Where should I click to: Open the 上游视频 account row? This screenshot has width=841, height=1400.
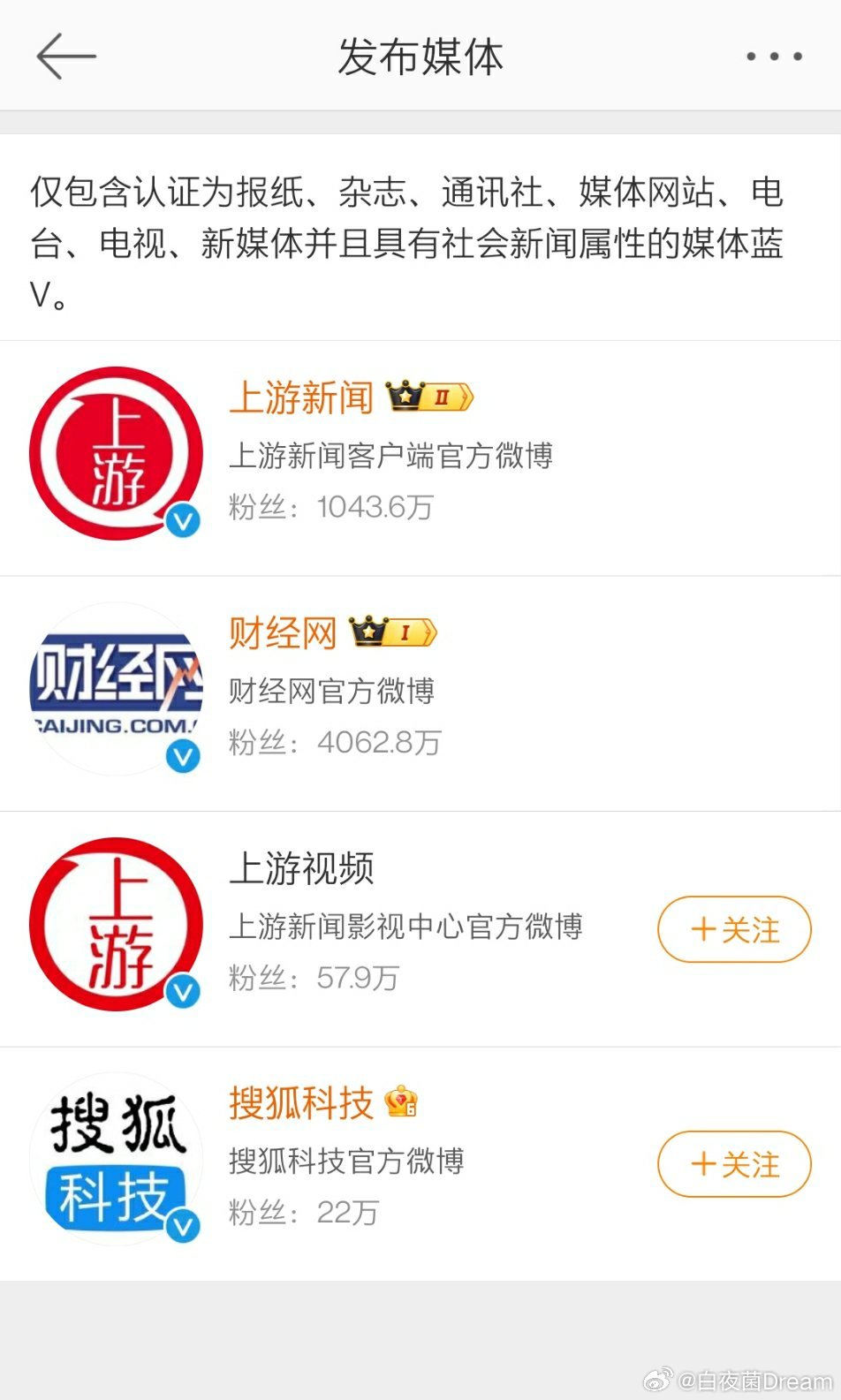point(420,929)
